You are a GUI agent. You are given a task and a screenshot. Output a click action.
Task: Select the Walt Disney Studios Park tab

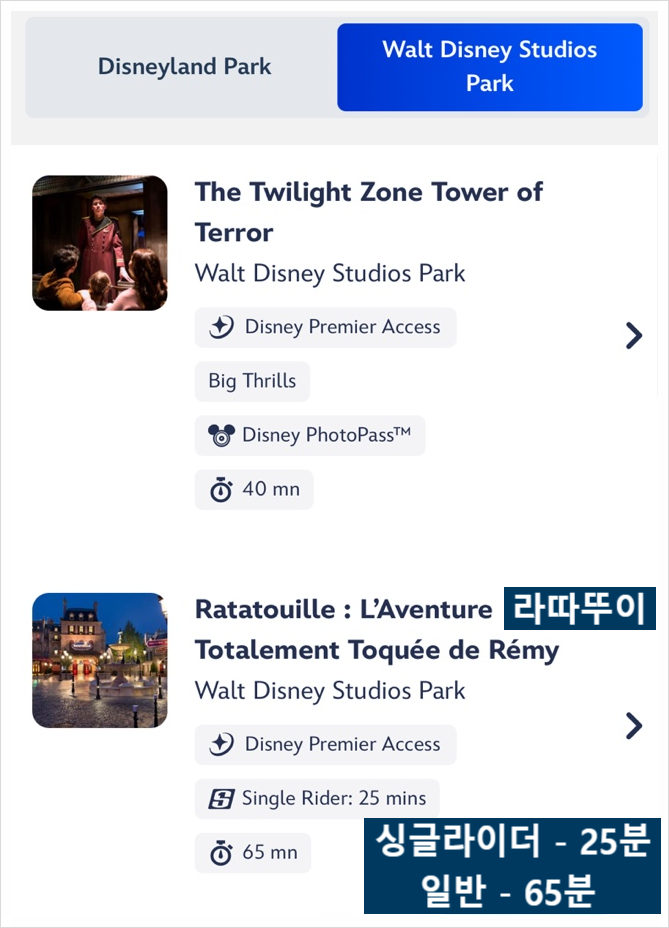click(489, 67)
